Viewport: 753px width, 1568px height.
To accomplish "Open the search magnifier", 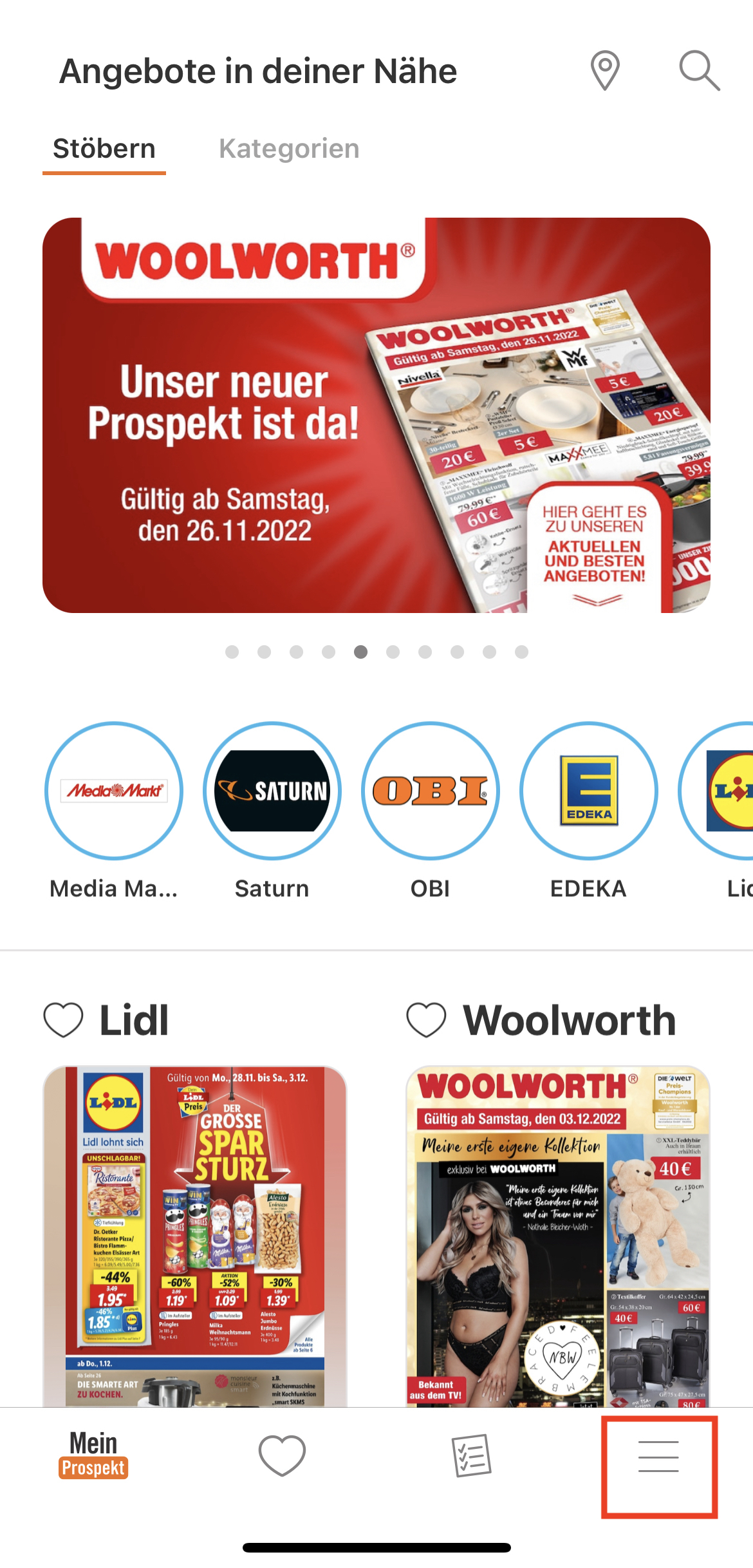I will point(699,71).
